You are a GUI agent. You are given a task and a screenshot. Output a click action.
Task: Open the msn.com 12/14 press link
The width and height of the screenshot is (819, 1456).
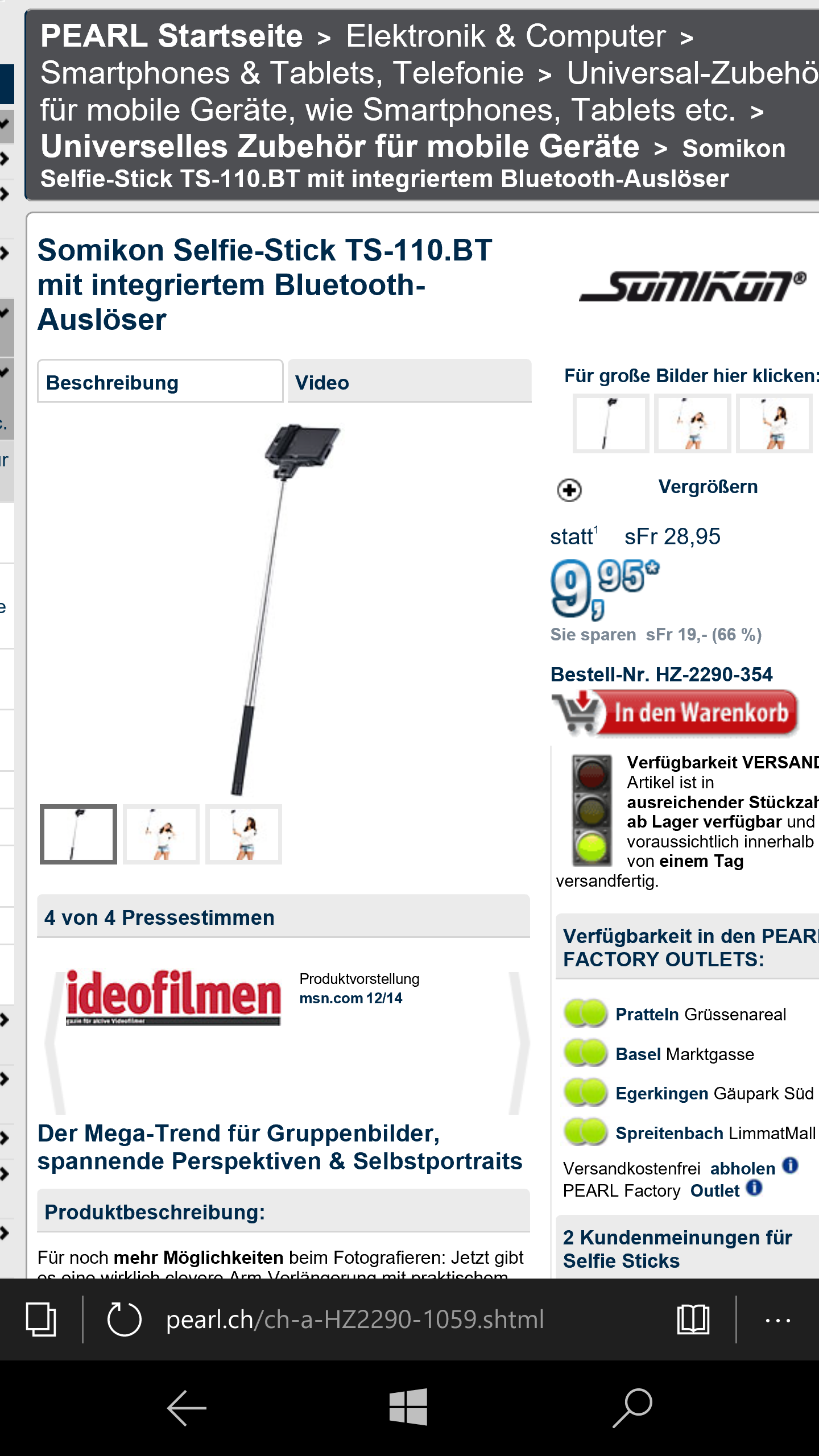(x=351, y=998)
